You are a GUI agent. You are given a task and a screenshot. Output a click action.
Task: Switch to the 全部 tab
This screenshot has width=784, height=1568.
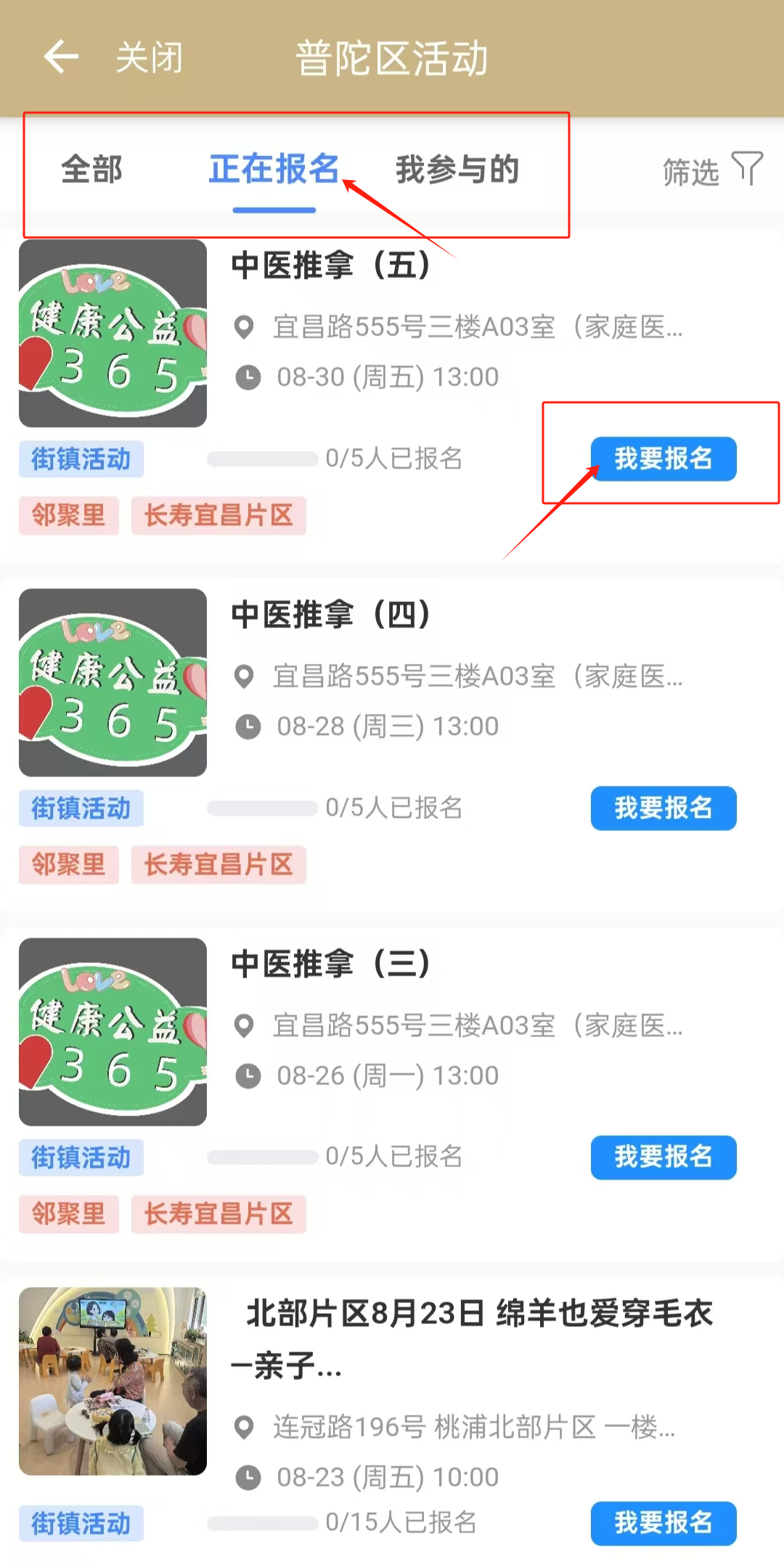[x=91, y=170]
